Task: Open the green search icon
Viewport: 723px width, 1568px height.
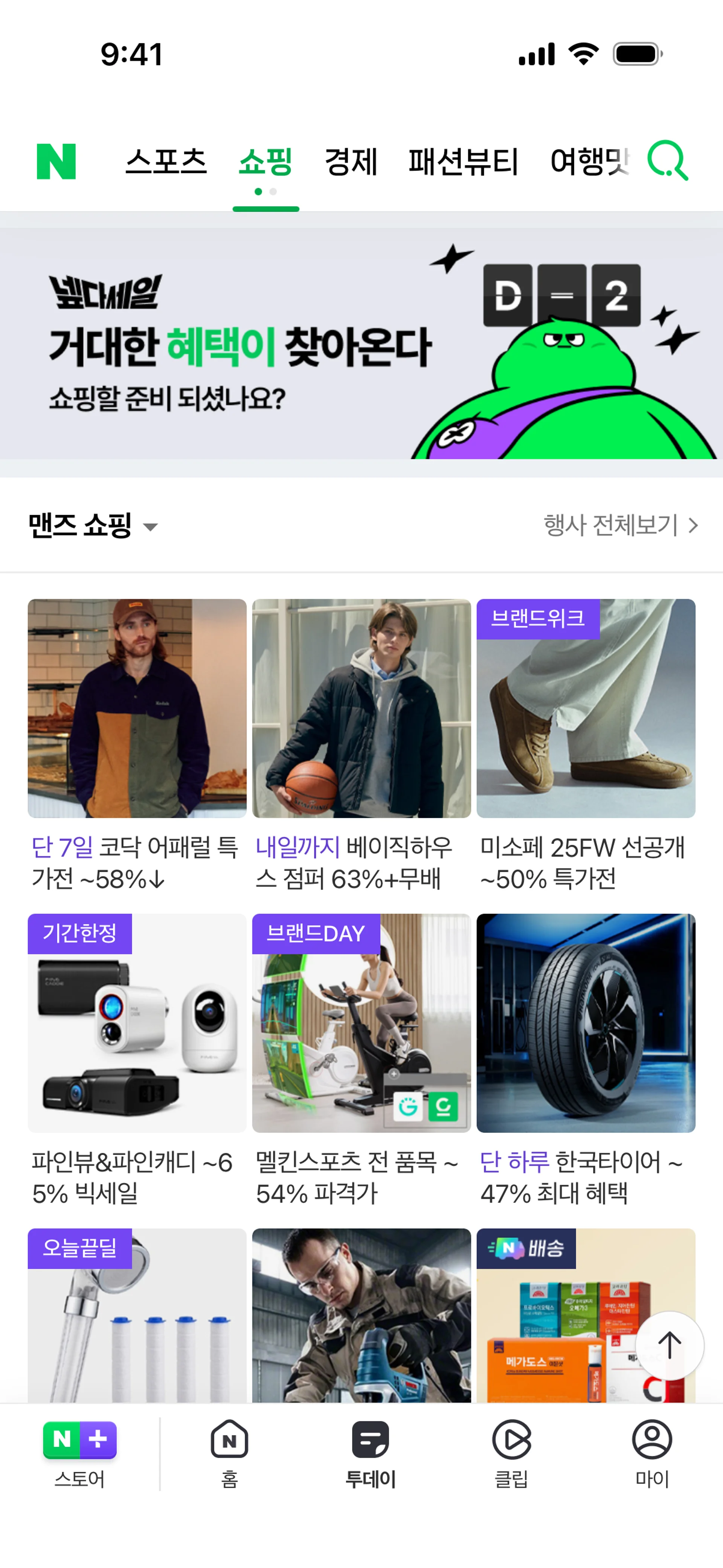Action: [668, 161]
